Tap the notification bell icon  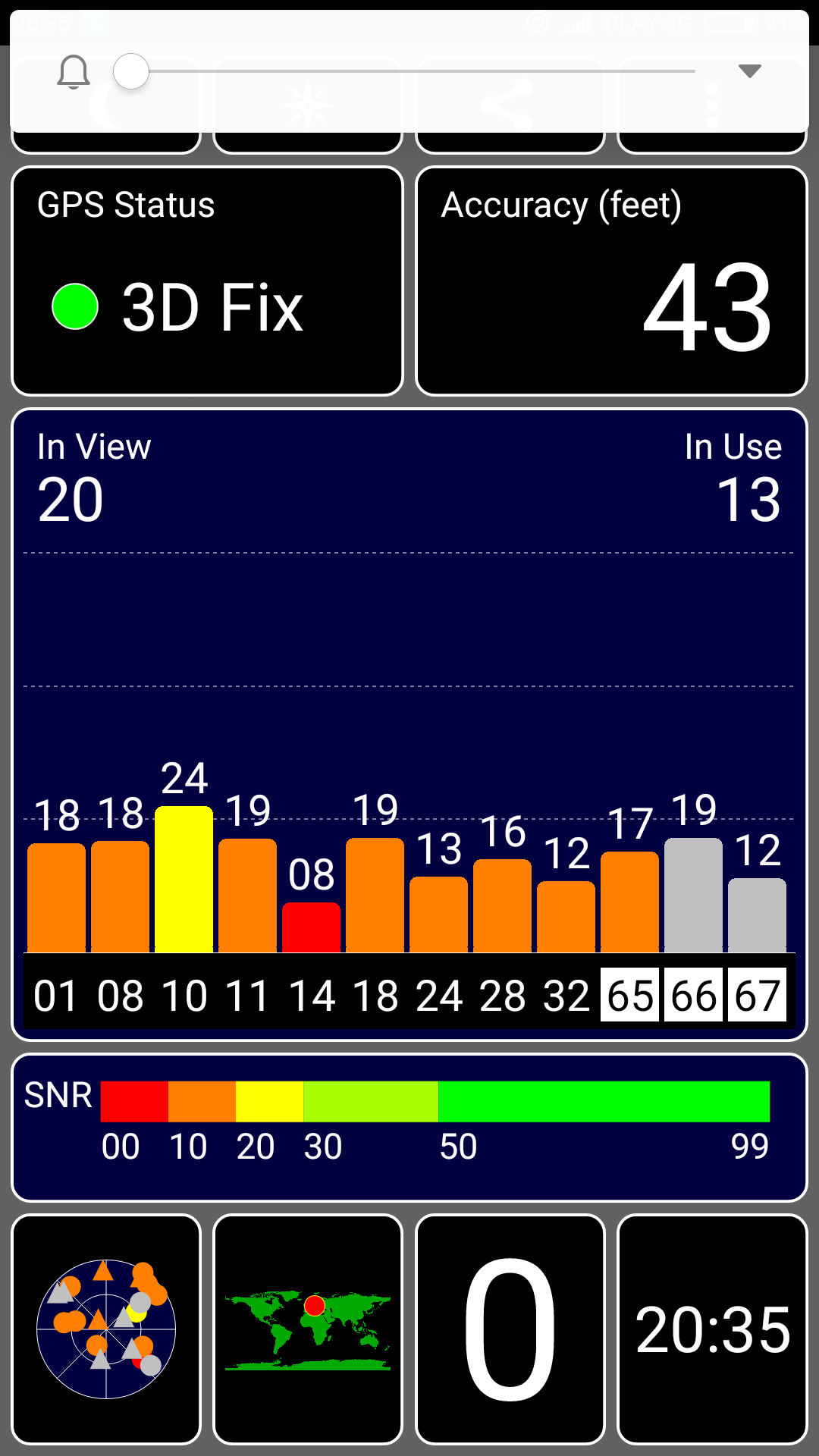tap(74, 73)
